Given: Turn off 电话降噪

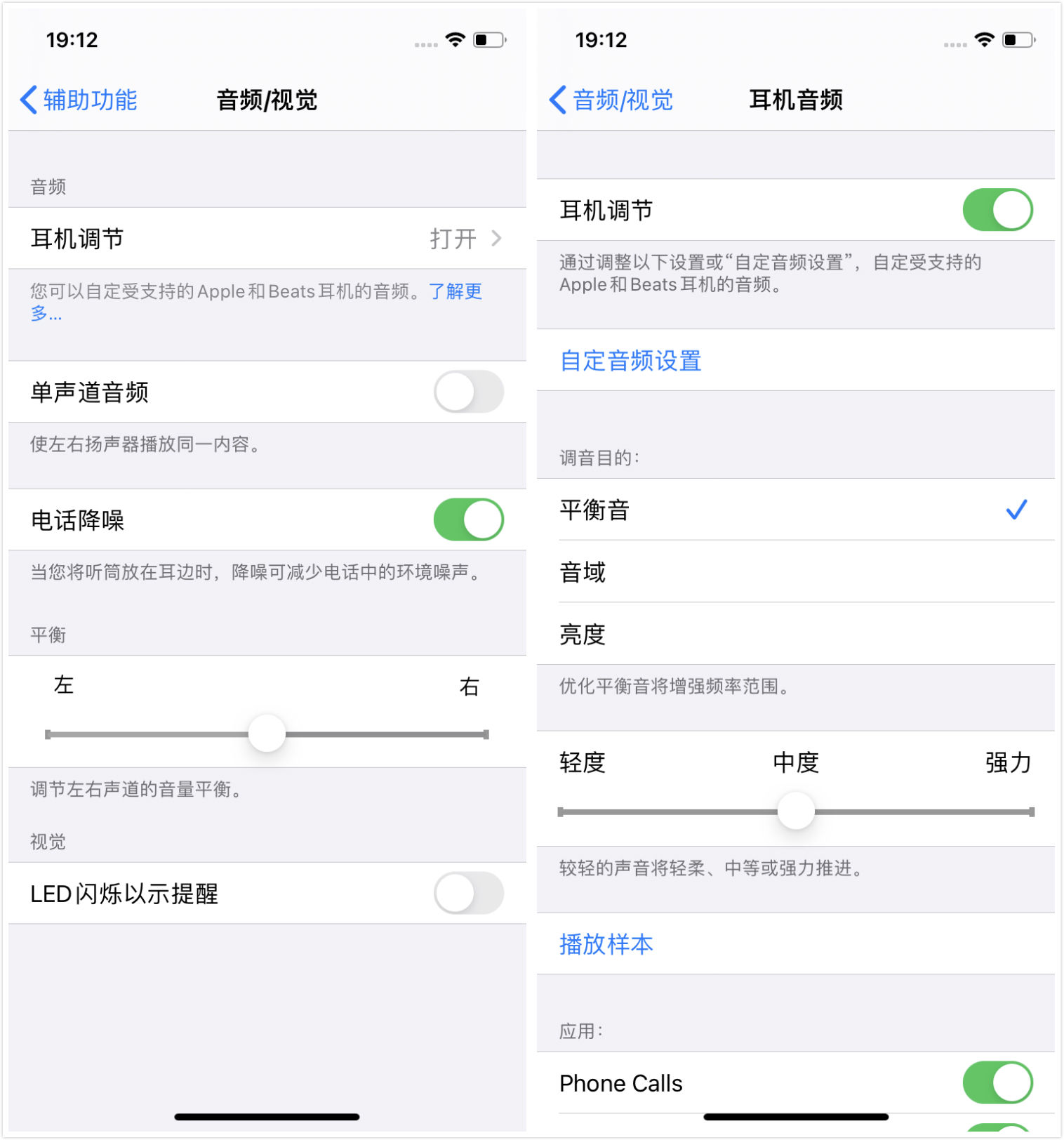Looking at the screenshot, I should (468, 520).
